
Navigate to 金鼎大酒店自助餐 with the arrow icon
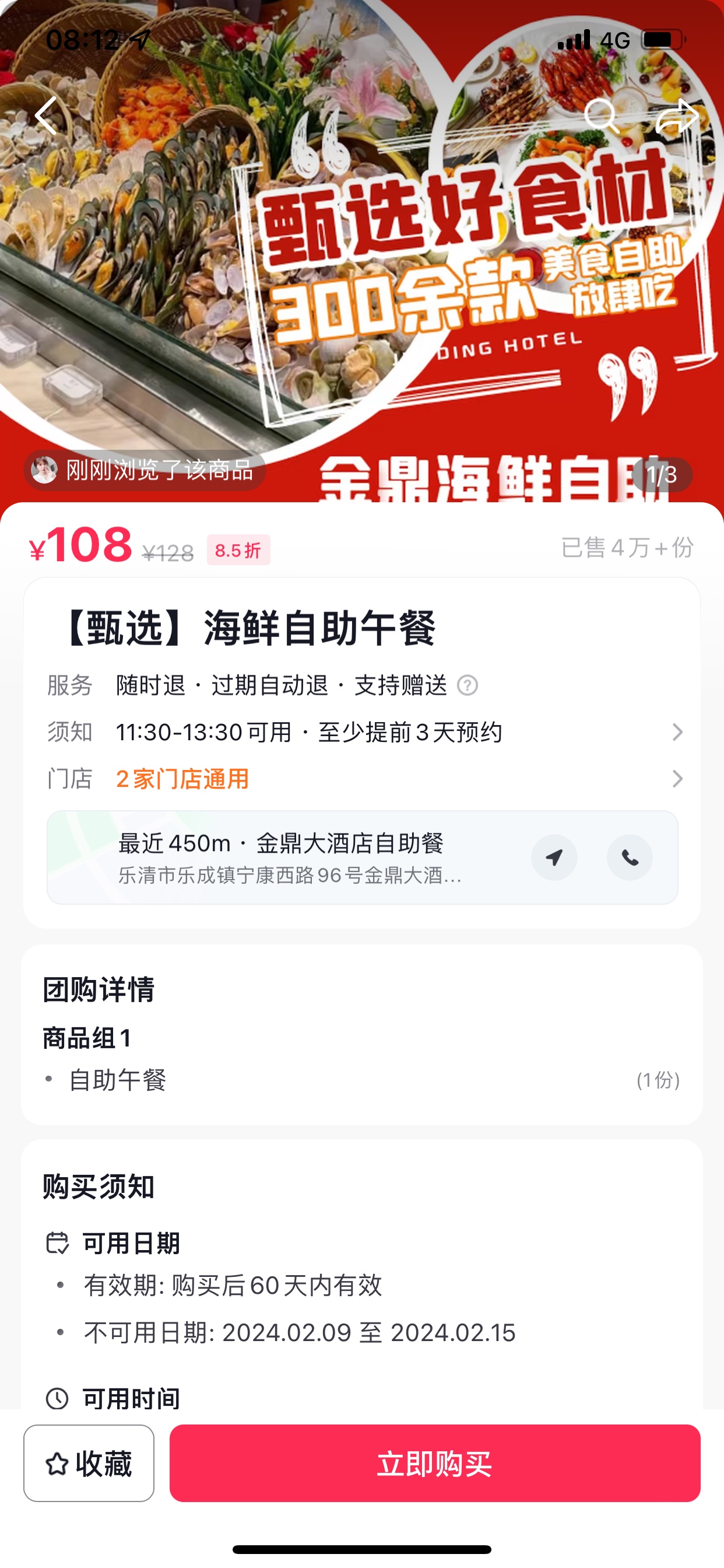pyautogui.click(x=554, y=857)
